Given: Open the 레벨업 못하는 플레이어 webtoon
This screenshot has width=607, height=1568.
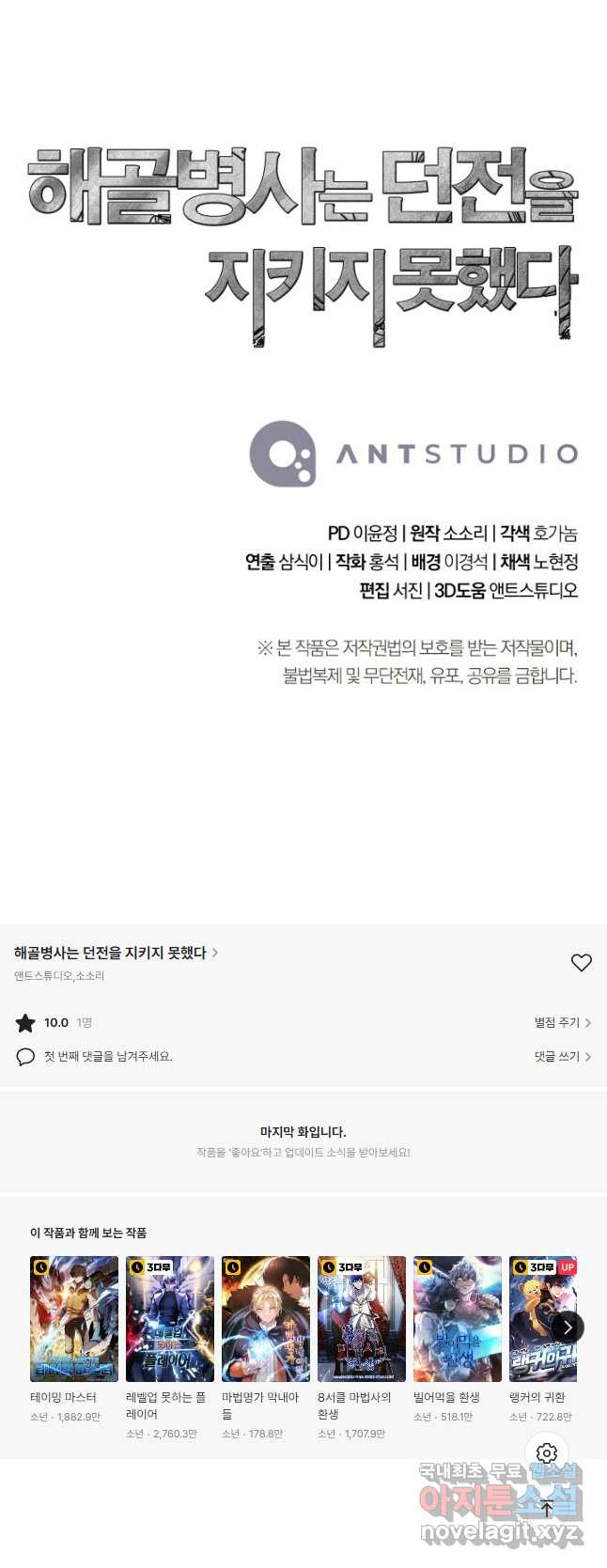Looking at the screenshot, I should (170, 1318).
